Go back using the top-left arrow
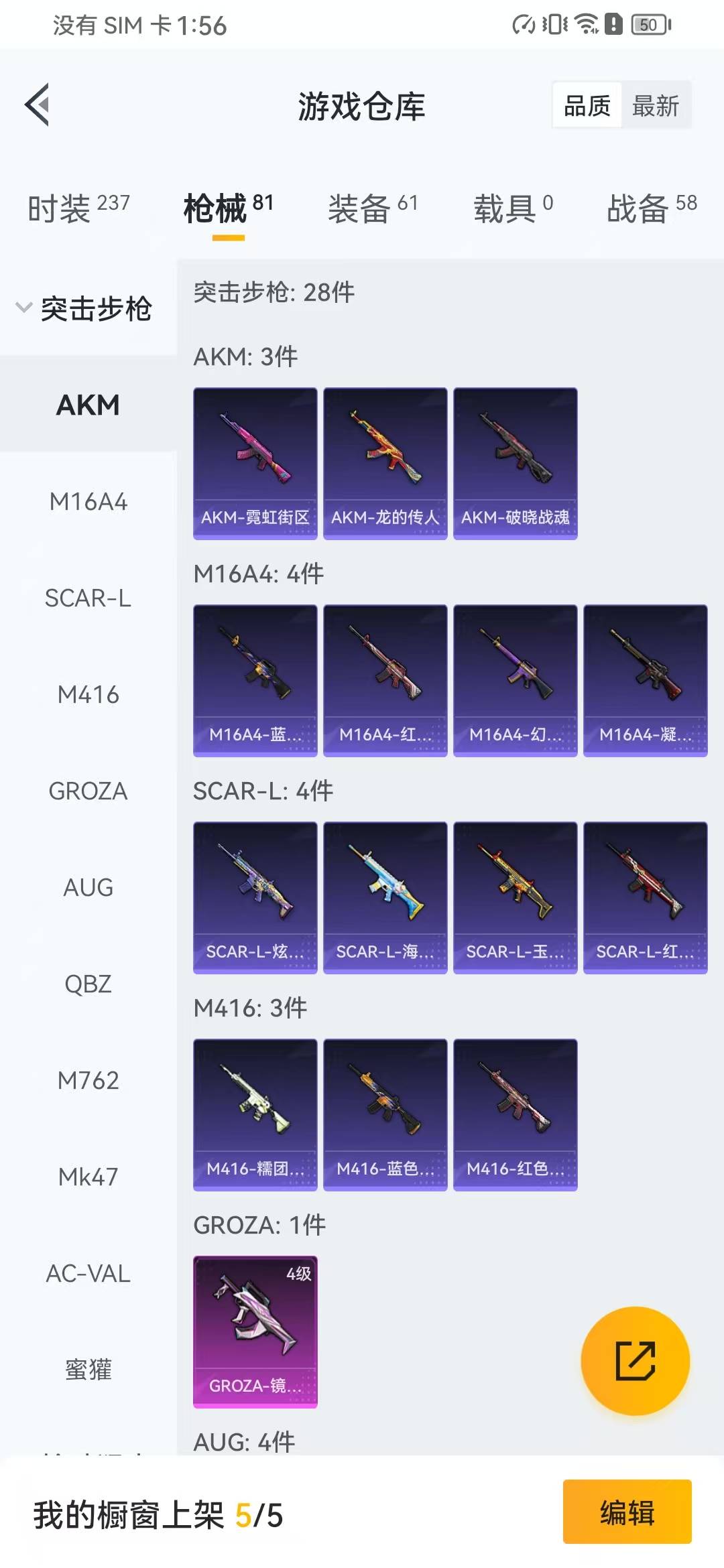The image size is (724, 1568). (38, 105)
